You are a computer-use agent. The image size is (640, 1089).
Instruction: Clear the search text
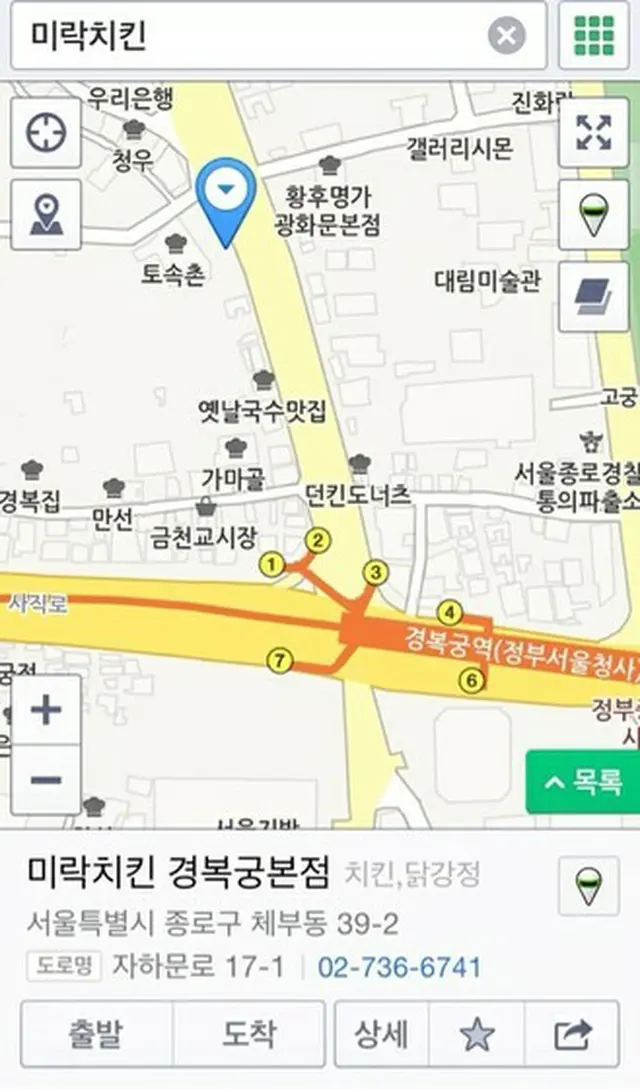(x=506, y=37)
